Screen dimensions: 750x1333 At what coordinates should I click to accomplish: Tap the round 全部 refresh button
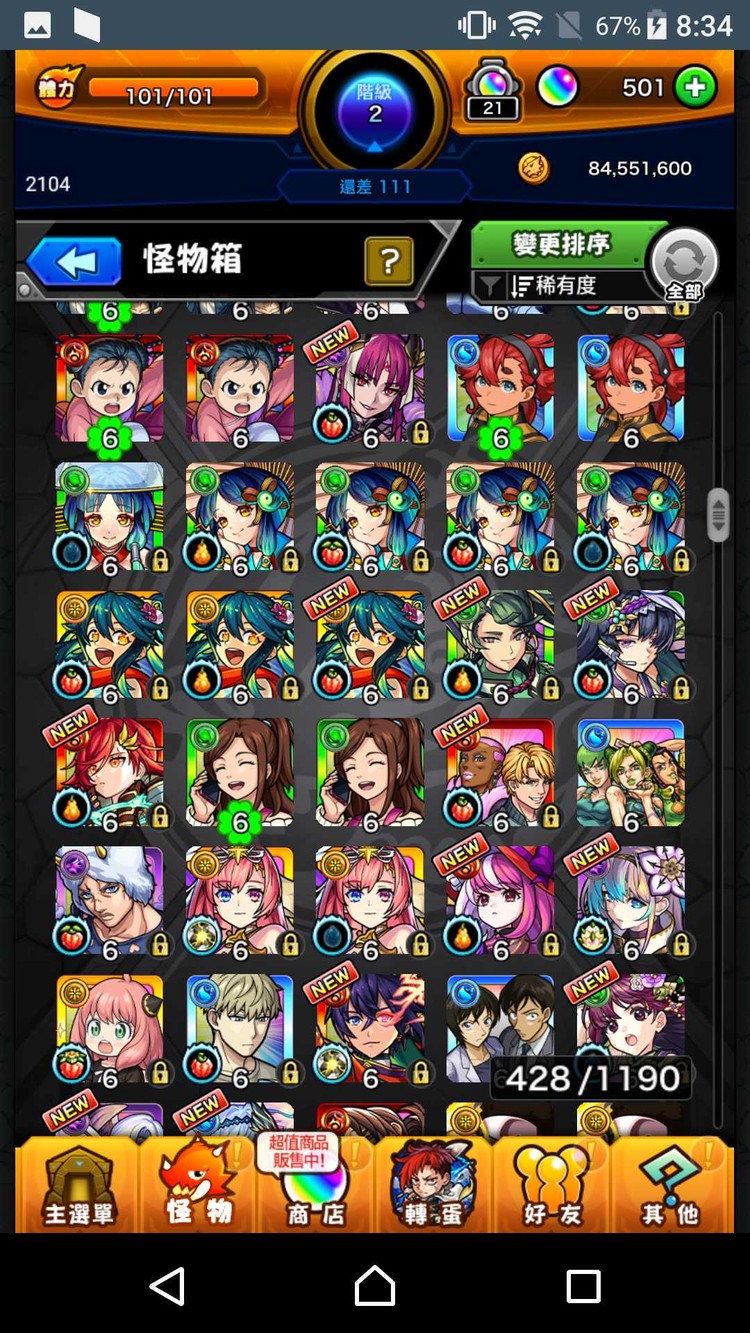click(x=684, y=263)
